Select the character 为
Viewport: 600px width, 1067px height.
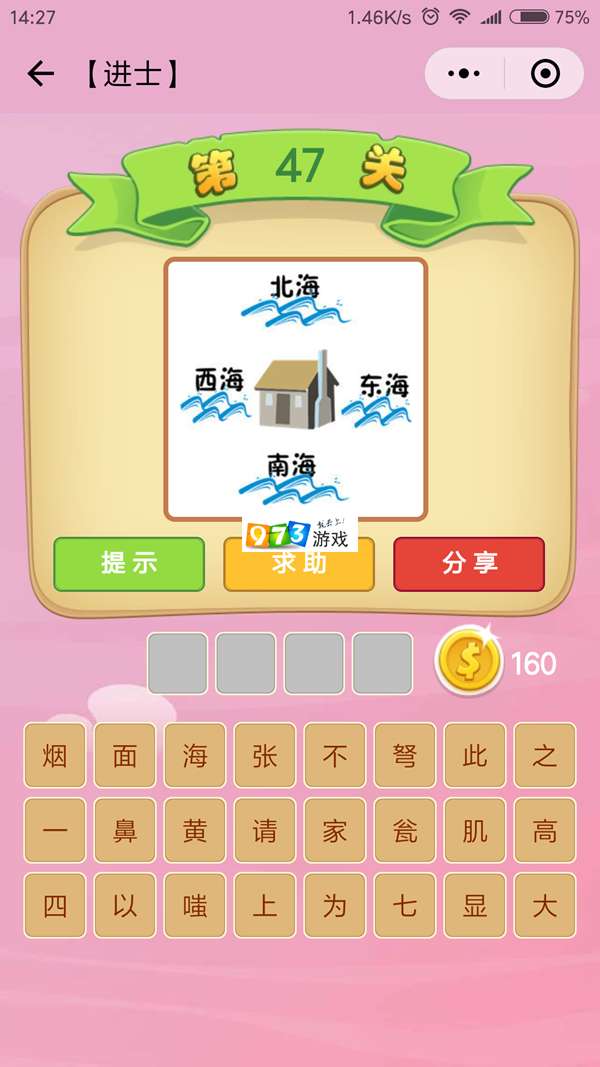335,906
